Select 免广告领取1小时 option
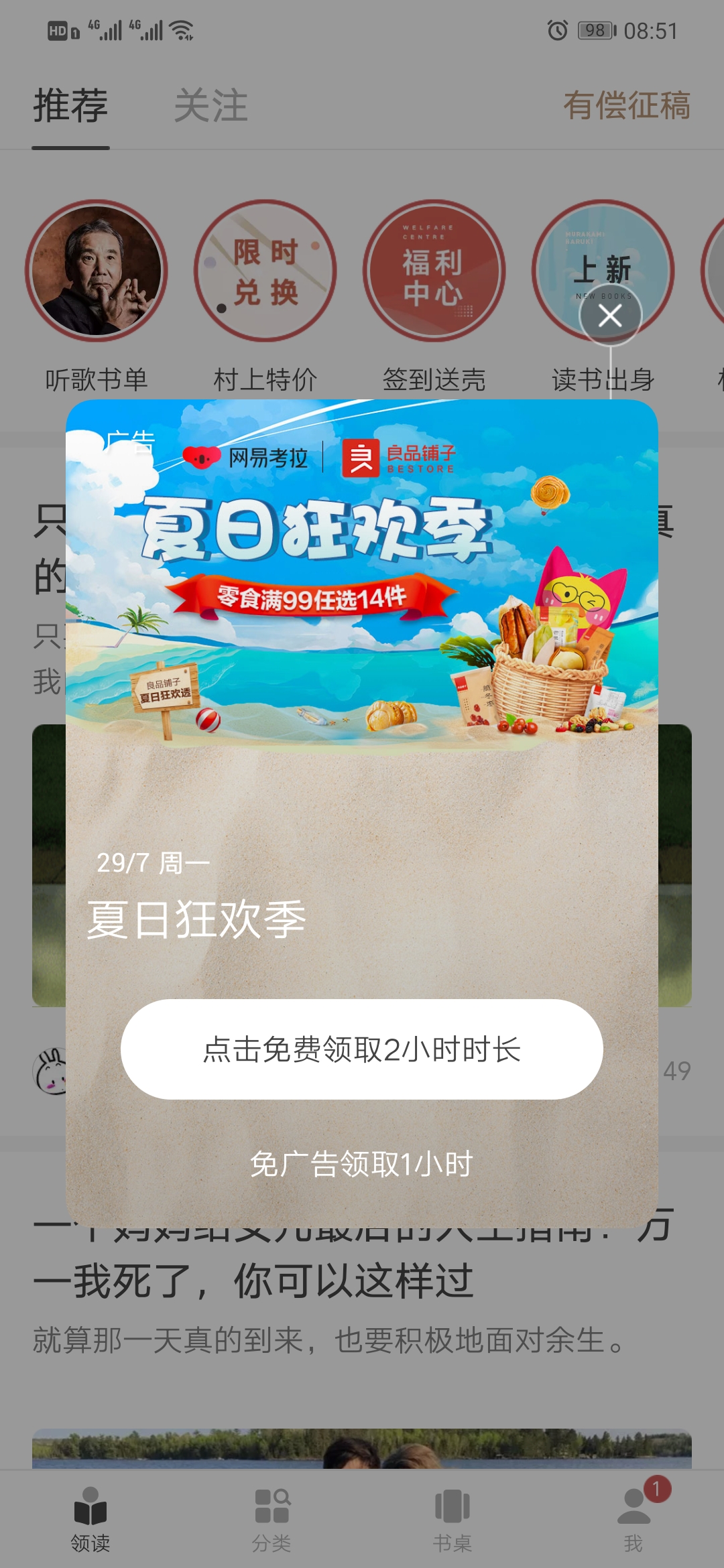 tap(362, 1164)
